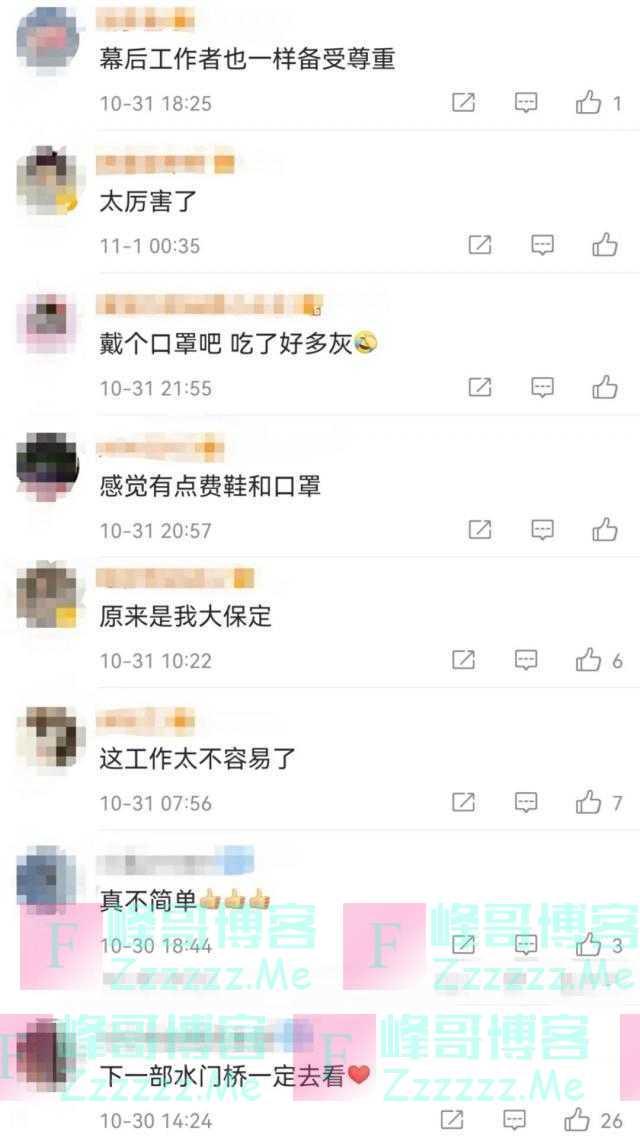This screenshot has height=1144, width=640.
Task: Reply to the comment '戴个口罩吧 吃了好多灰'
Action: click(542, 387)
